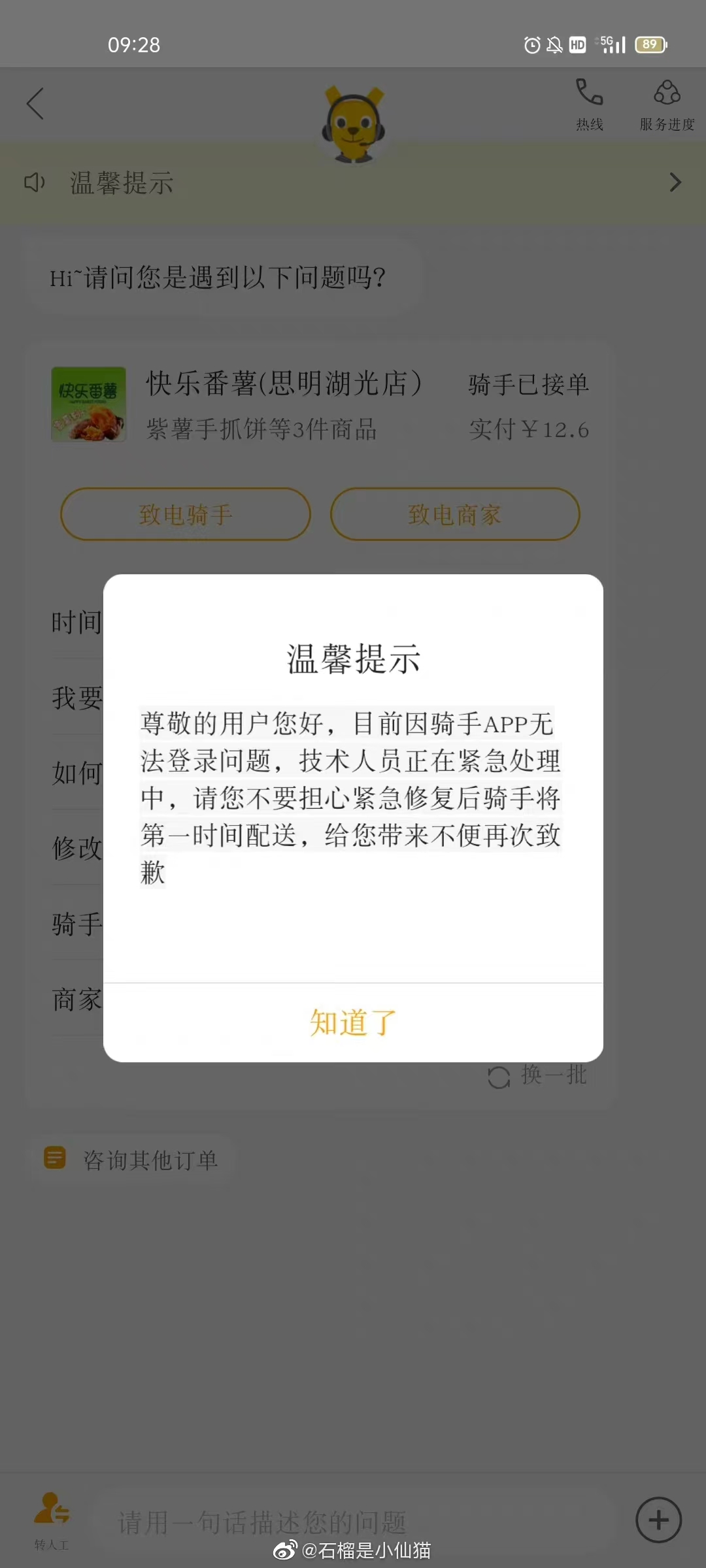Screen dimensions: 706x1568
Task: Expand the 温馨提示 notice banner chevron
Action: pos(676,184)
